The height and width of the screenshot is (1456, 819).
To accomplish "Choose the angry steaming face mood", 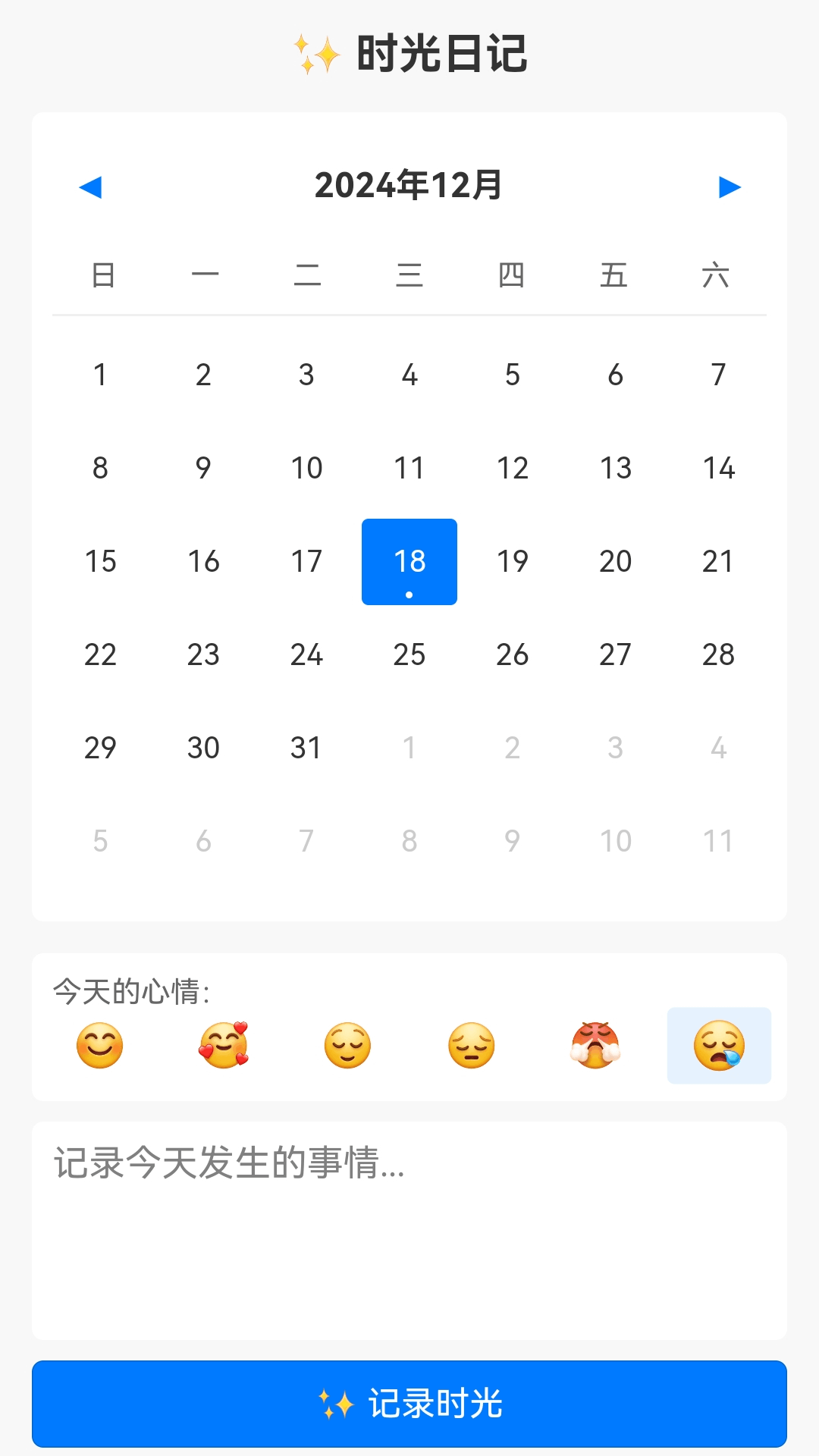I will click(595, 1045).
